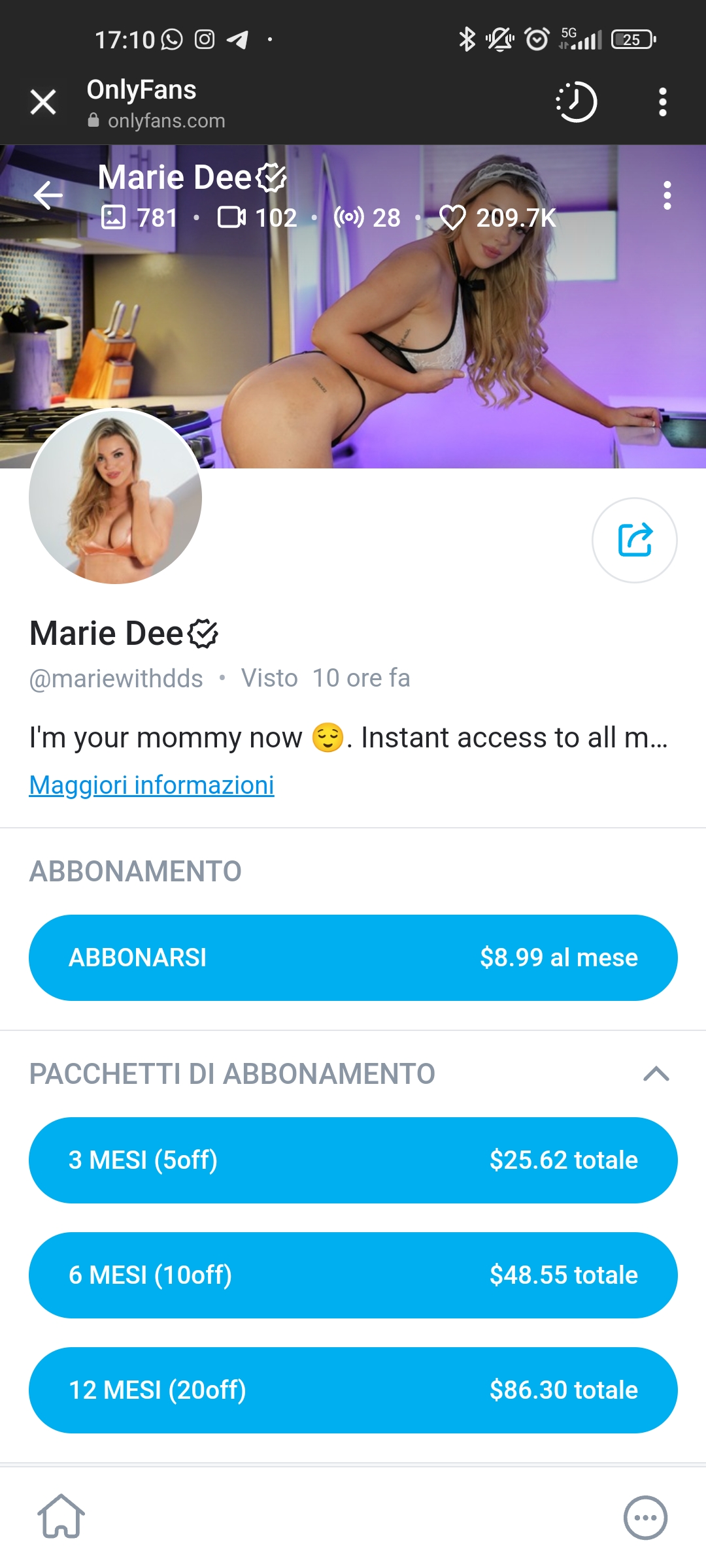Open the bottom-right more options circle

pyautogui.click(x=645, y=1518)
